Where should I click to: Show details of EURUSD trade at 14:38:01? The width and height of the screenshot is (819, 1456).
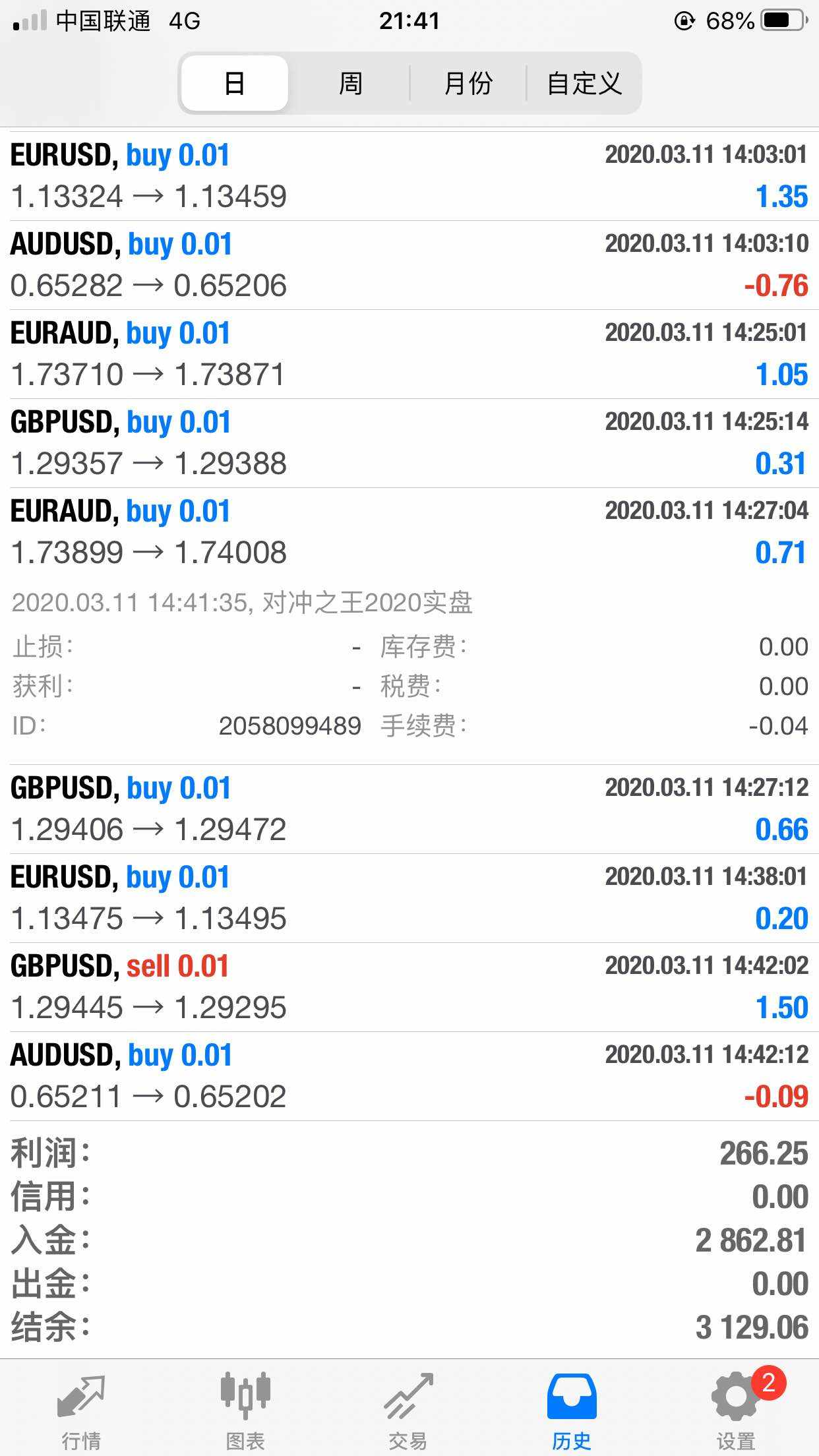click(409, 898)
